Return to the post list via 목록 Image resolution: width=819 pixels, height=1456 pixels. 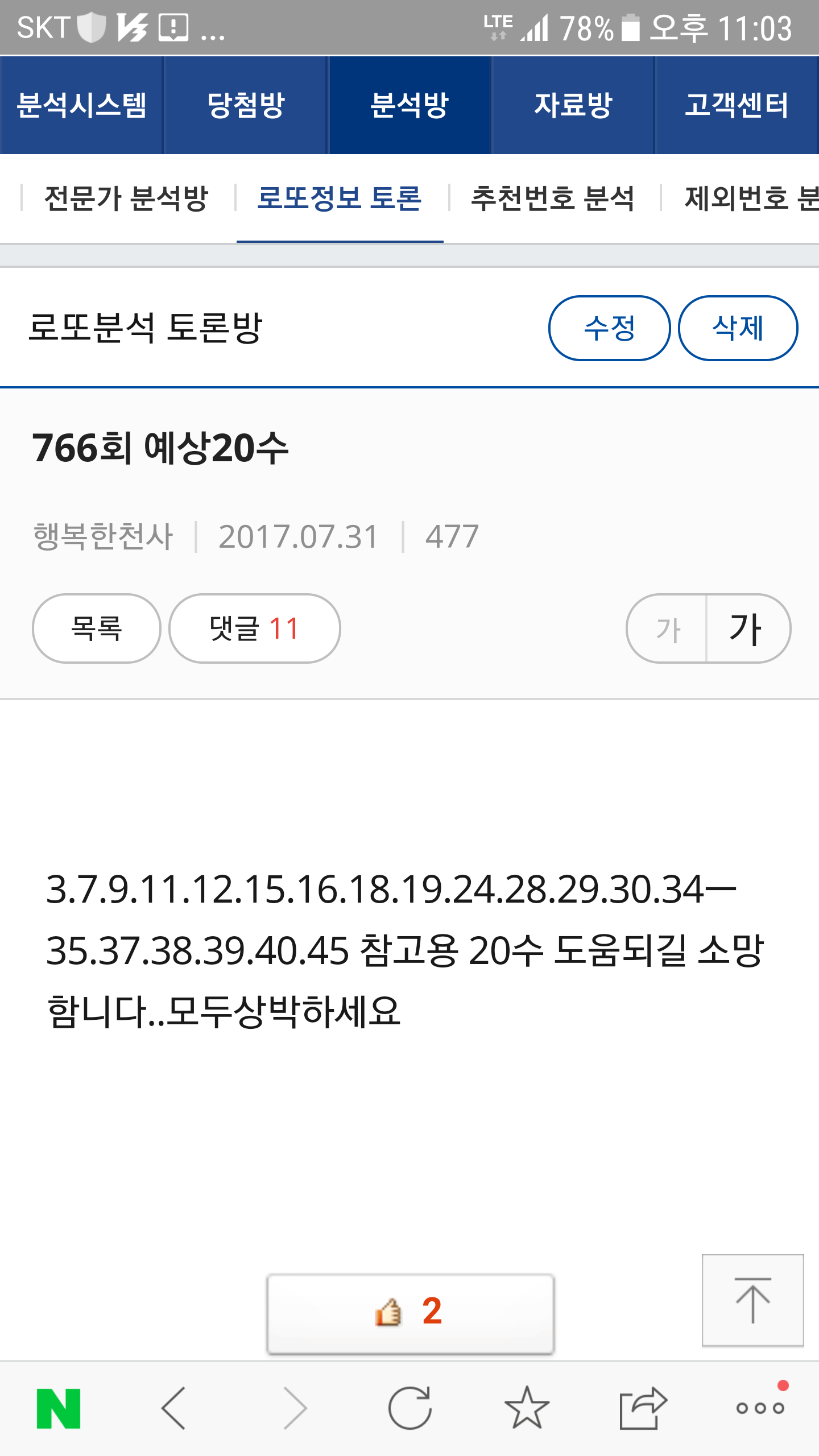96,628
